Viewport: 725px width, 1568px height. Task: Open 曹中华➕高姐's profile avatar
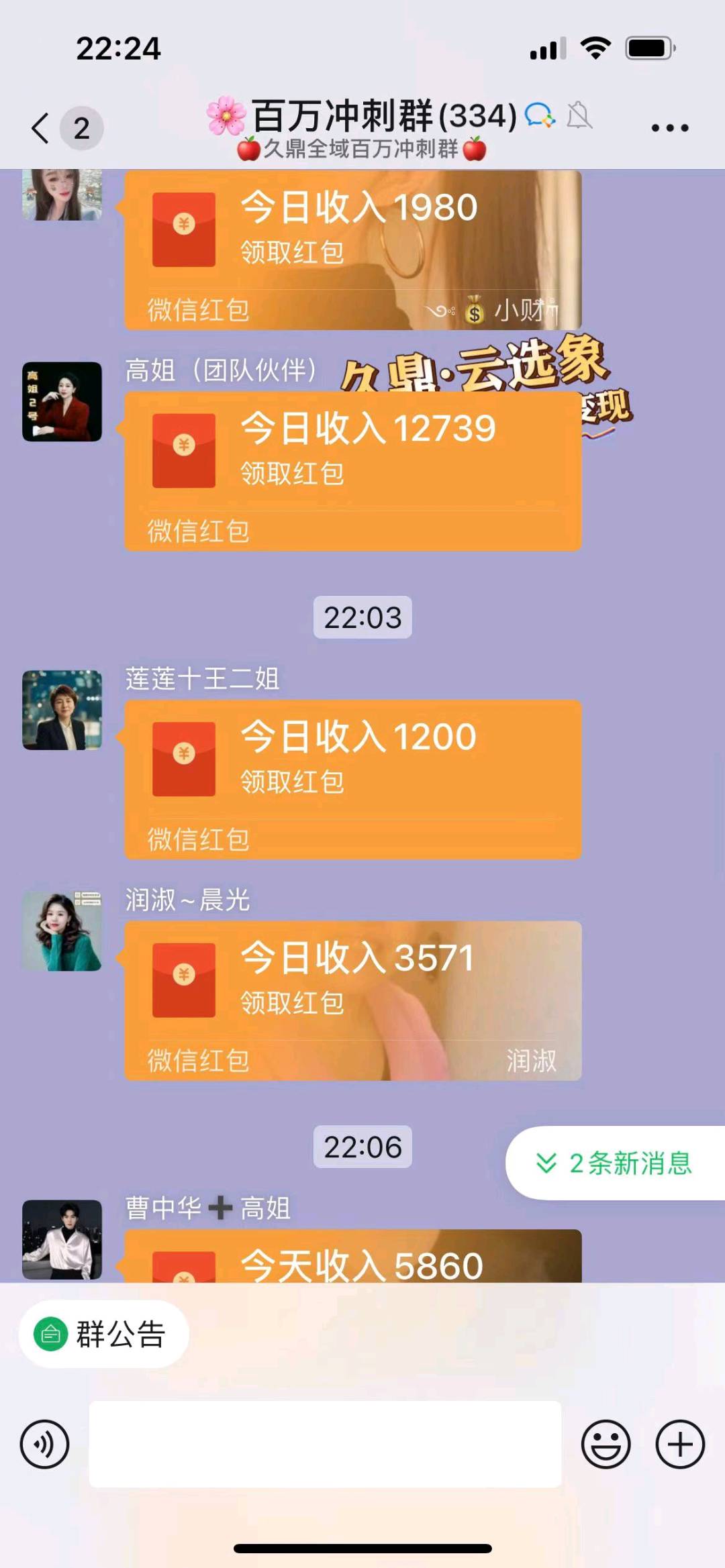pyautogui.click(x=62, y=1239)
